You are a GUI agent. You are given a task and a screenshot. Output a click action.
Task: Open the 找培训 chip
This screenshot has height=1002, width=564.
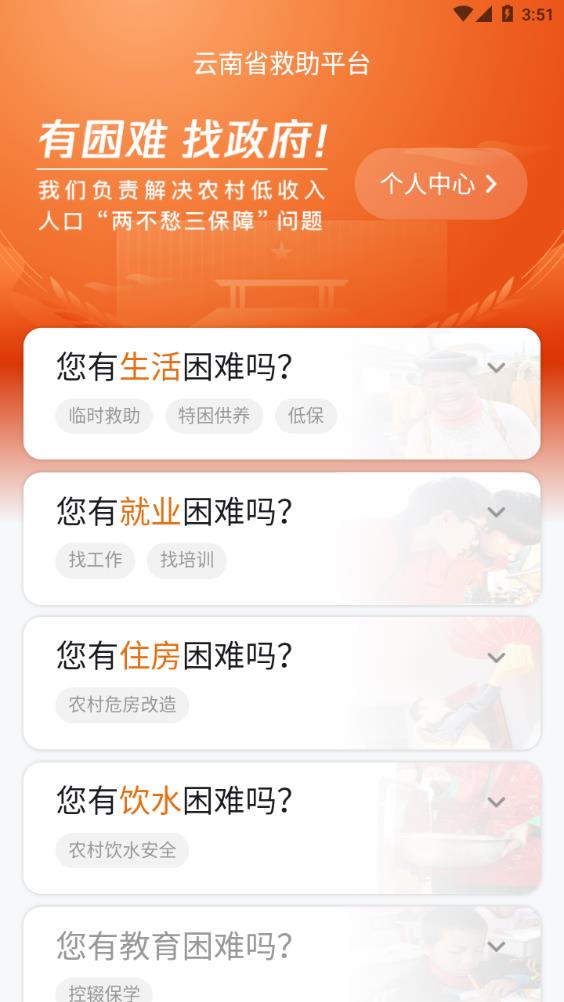187,560
